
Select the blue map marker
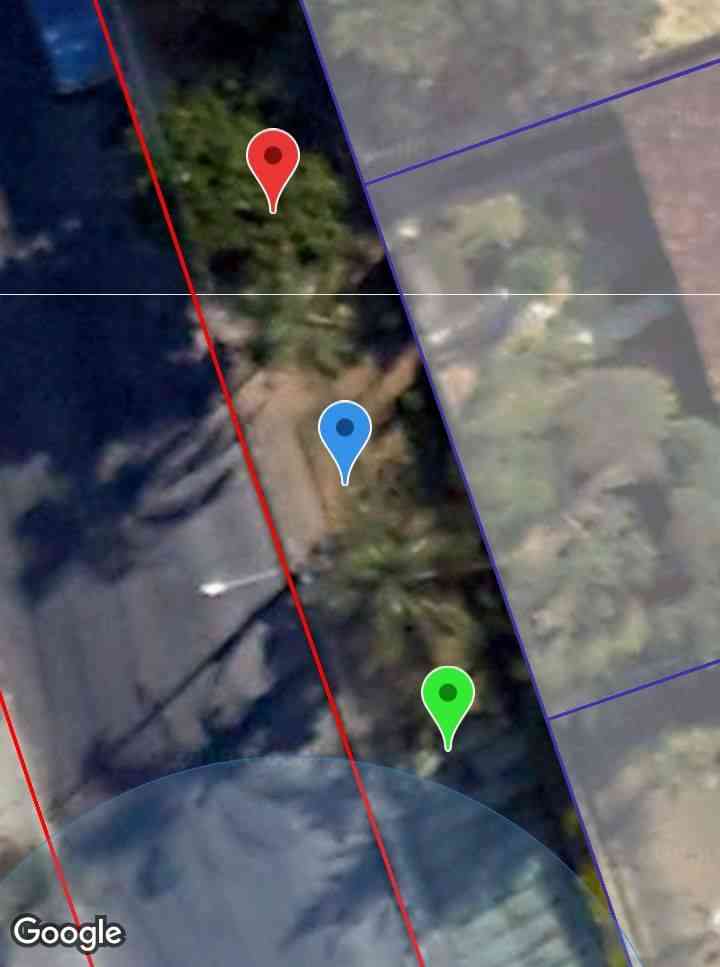[345, 432]
